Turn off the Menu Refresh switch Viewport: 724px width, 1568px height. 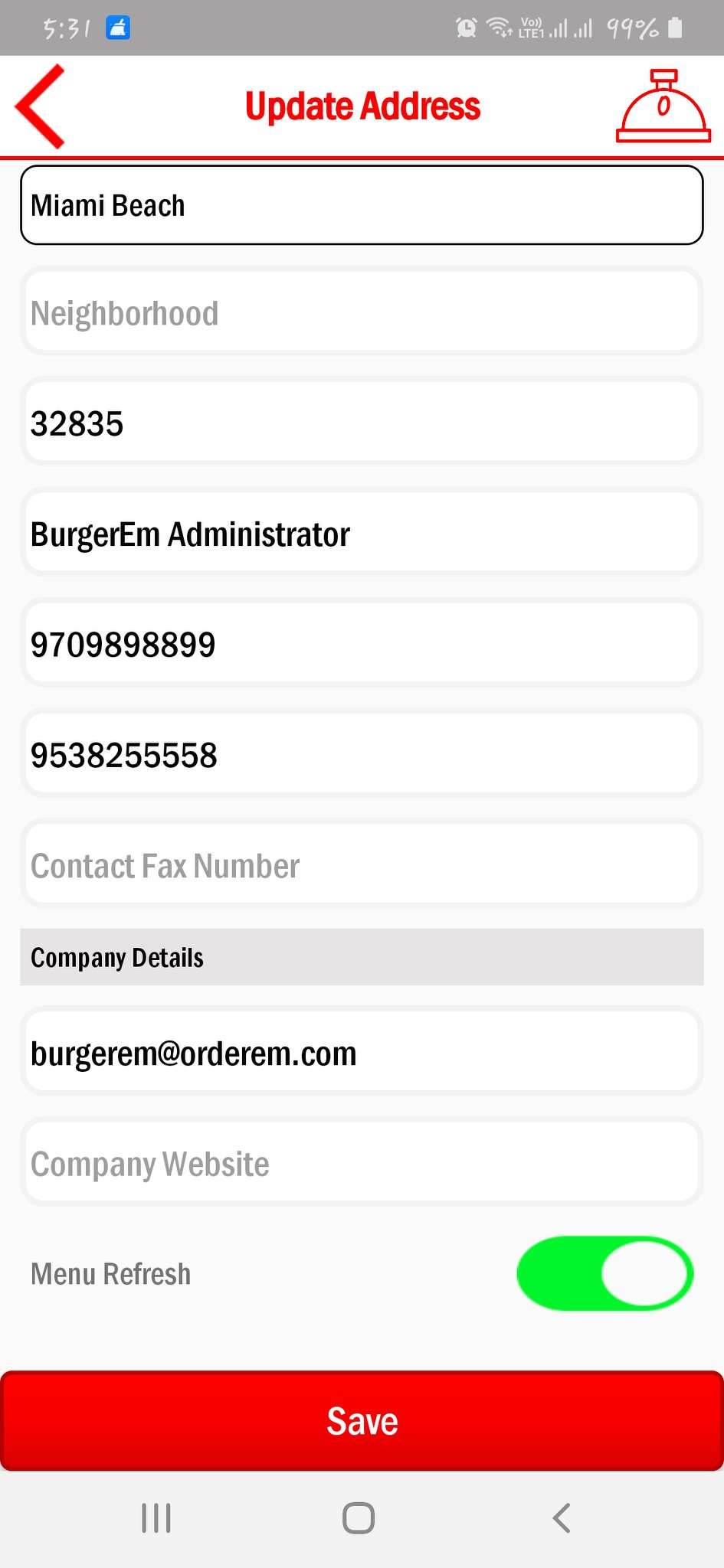click(x=604, y=1273)
